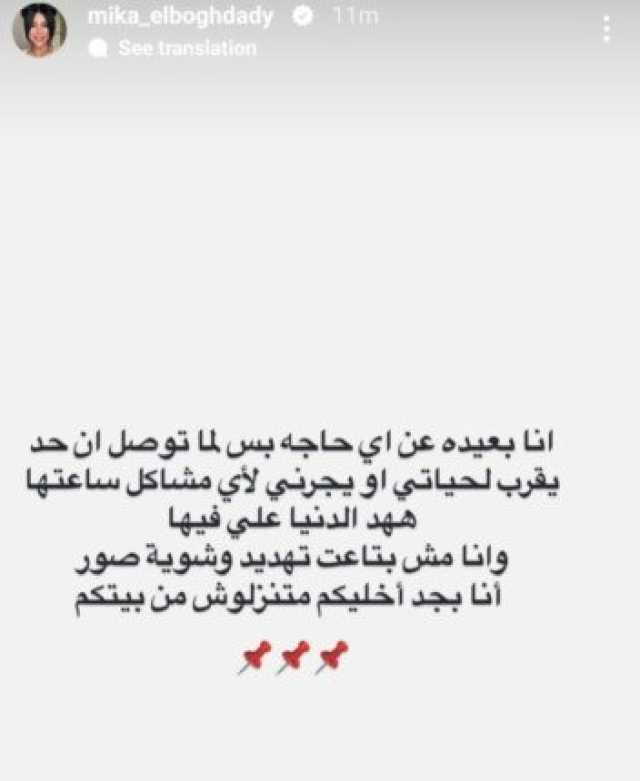640x781 pixels.
Task: Open the mika_elboghdady username link
Action: tap(182, 17)
